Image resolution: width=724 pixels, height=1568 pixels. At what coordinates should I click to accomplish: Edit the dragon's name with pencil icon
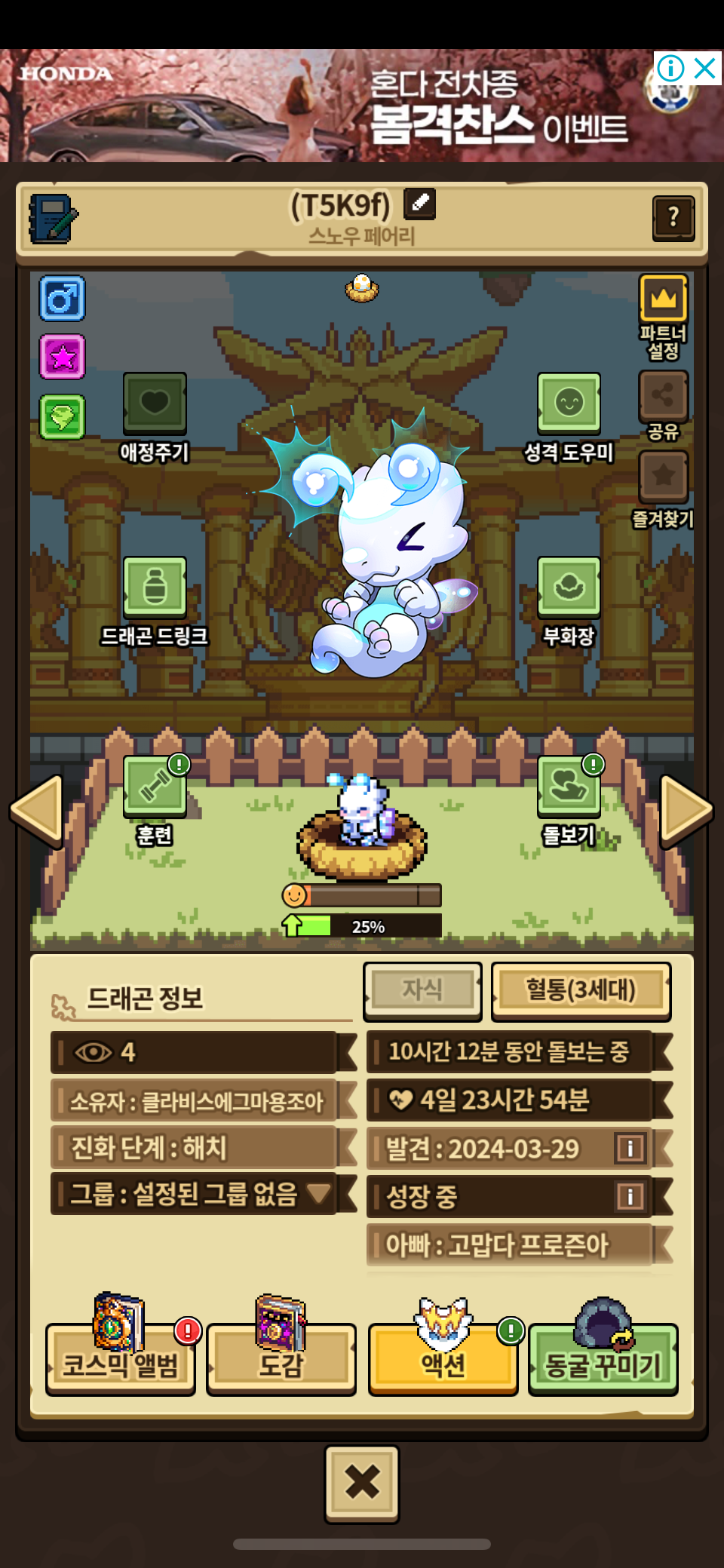(x=419, y=204)
